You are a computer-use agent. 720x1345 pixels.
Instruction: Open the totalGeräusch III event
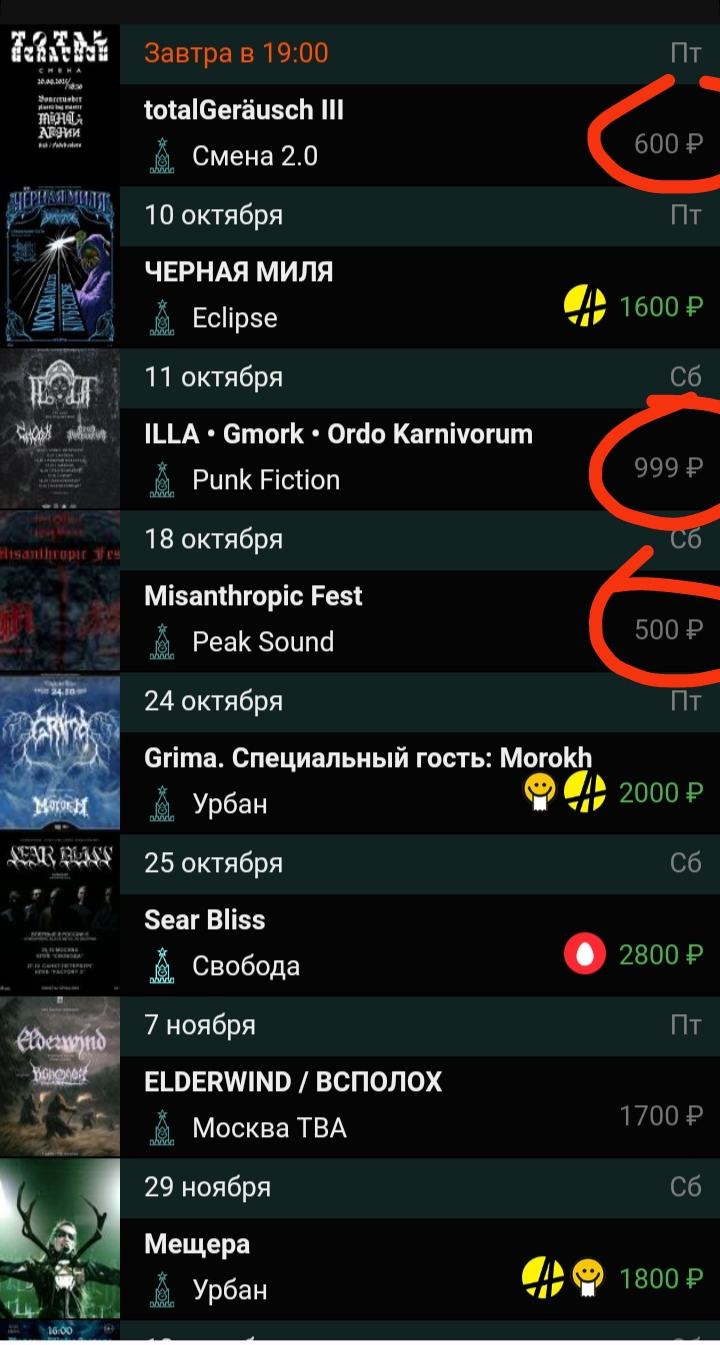(x=244, y=110)
